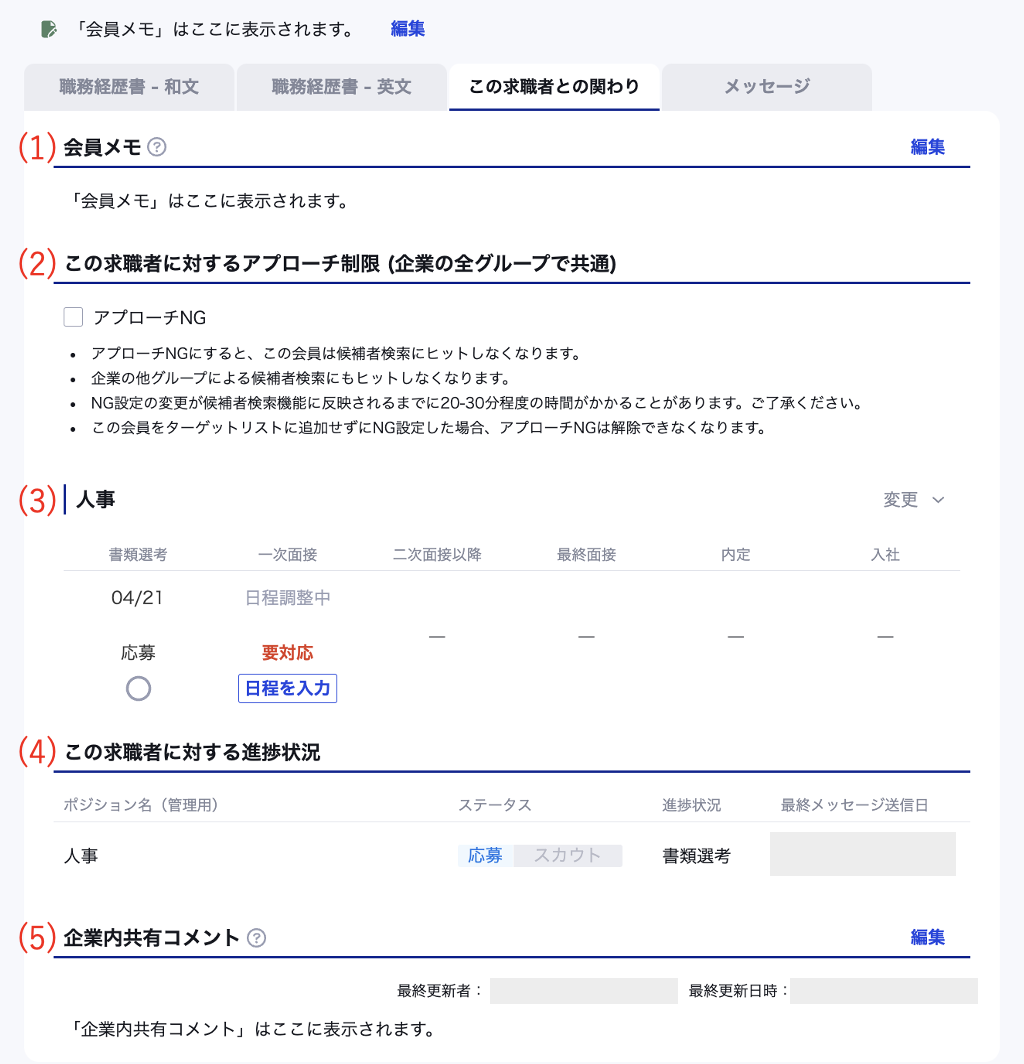This screenshot has width=1024, height=1064.
Task: Open help icon next to 会員メモ heading
Action: [156, 147]
